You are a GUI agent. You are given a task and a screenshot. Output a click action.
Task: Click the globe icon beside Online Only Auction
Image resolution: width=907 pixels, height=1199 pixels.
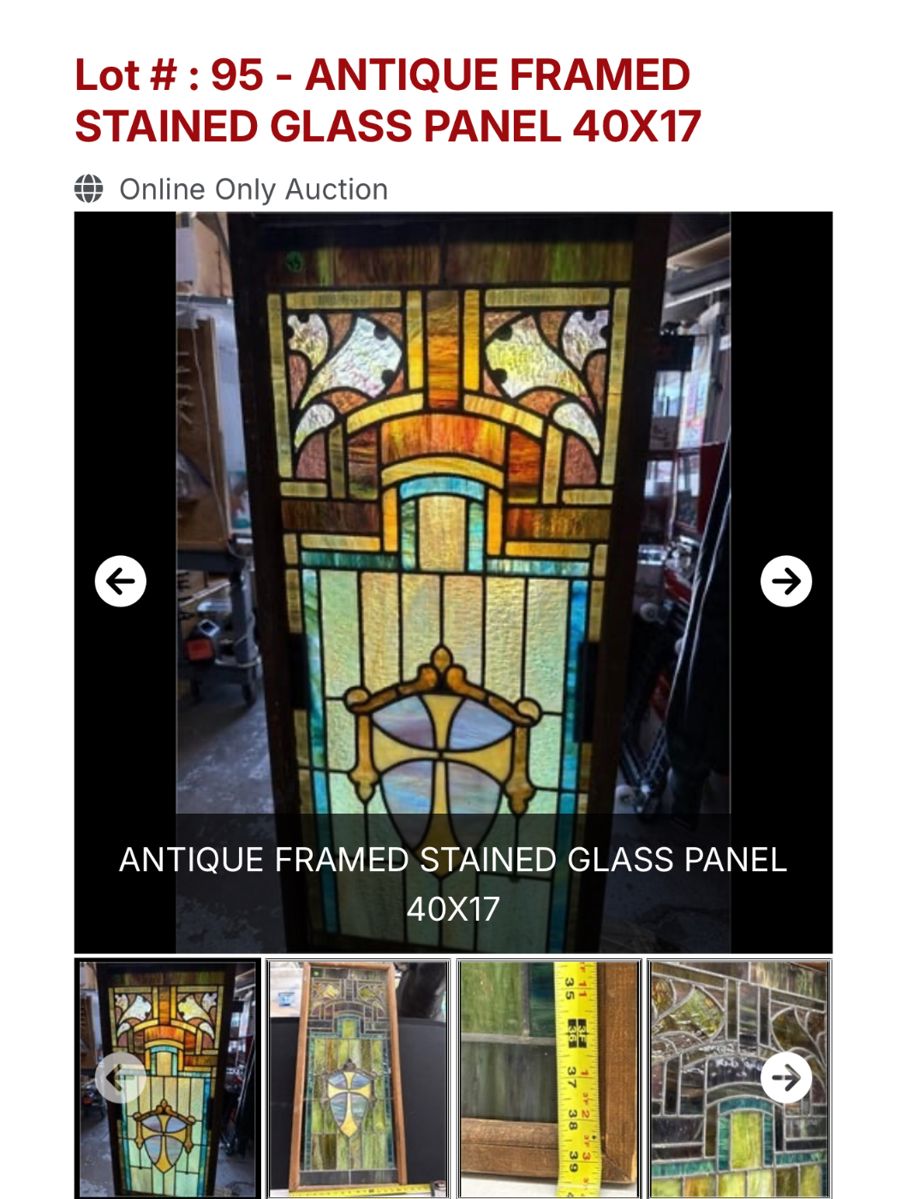tap(90, 189)
